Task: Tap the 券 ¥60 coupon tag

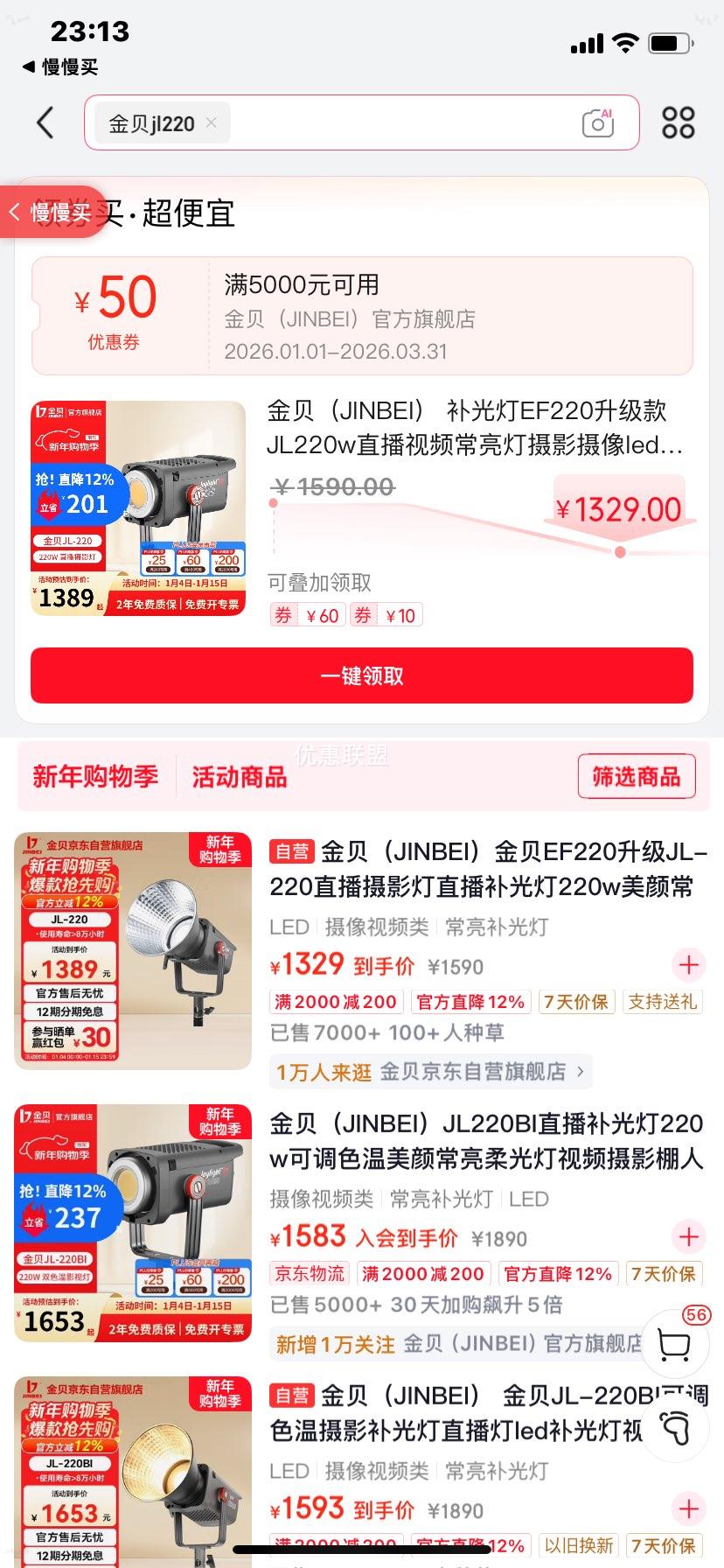Action: [x=307, y=614]
